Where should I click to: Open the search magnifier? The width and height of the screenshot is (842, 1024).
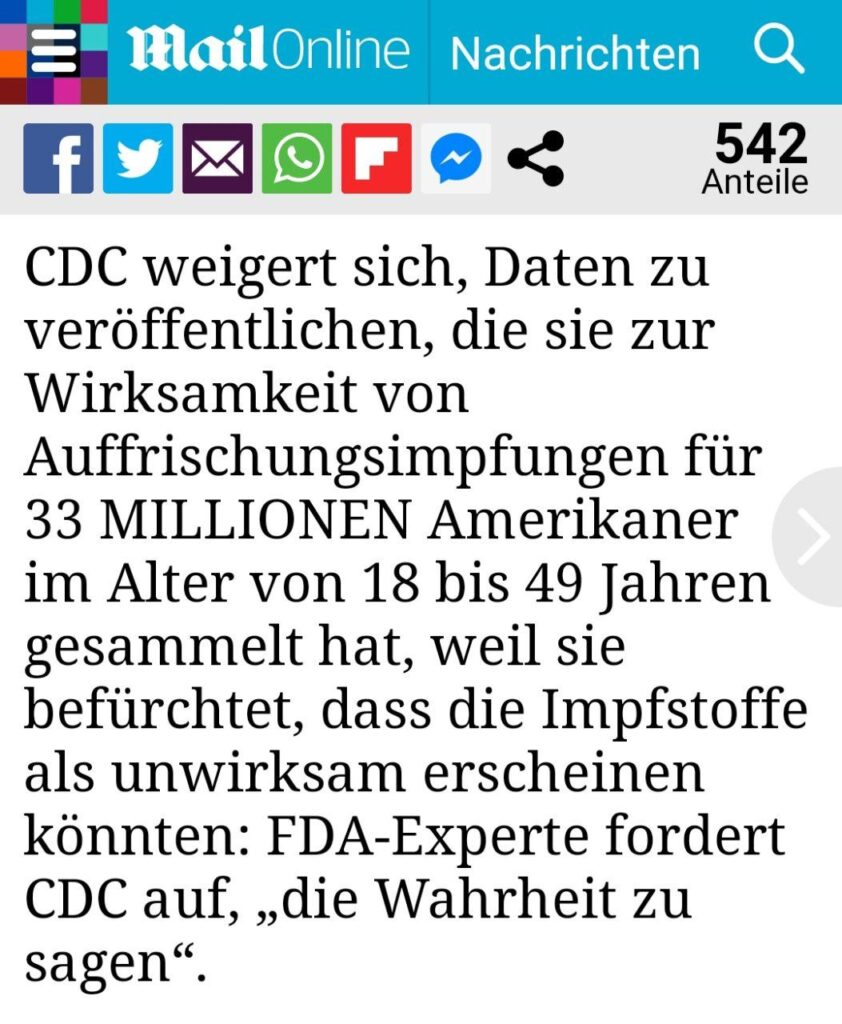point(778,48)
